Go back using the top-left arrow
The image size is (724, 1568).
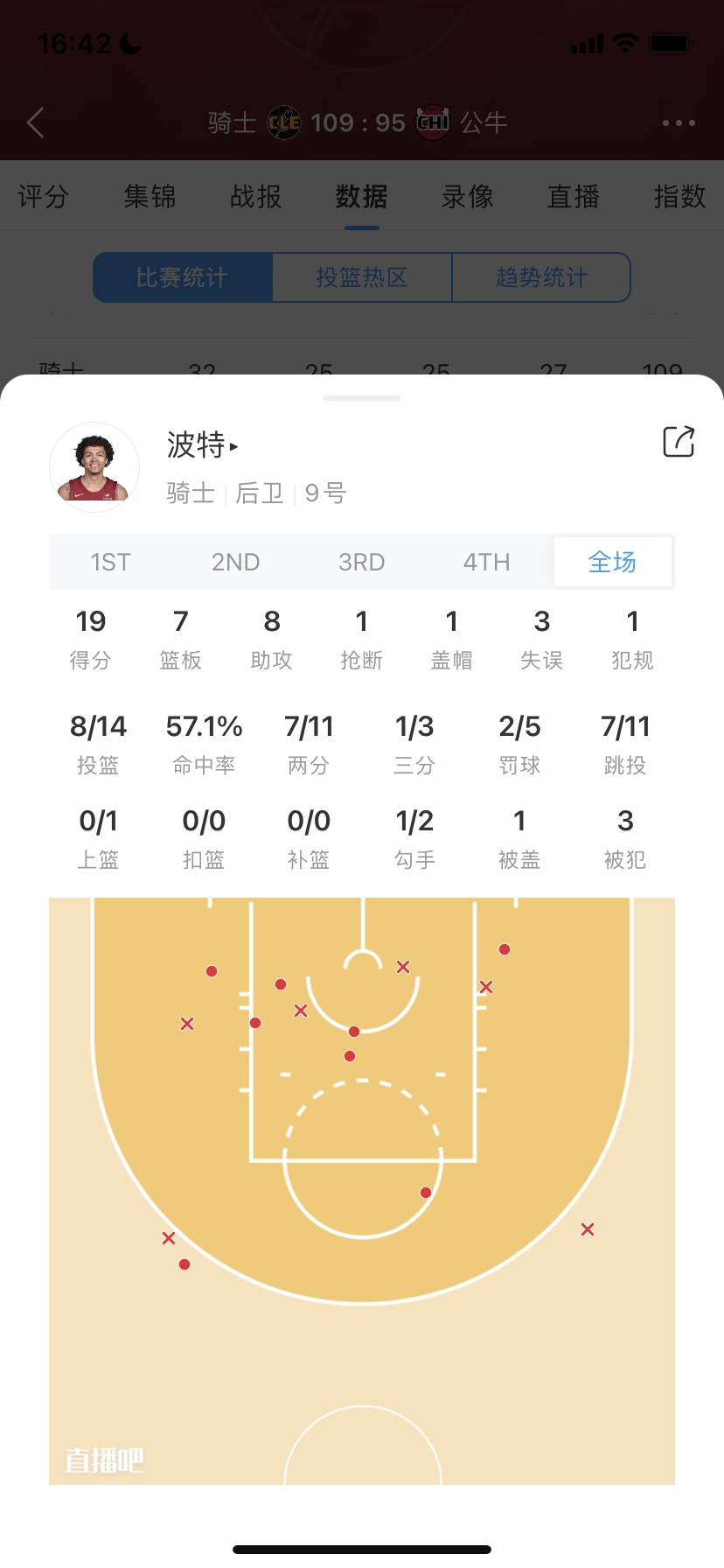[x=36, y=122]
